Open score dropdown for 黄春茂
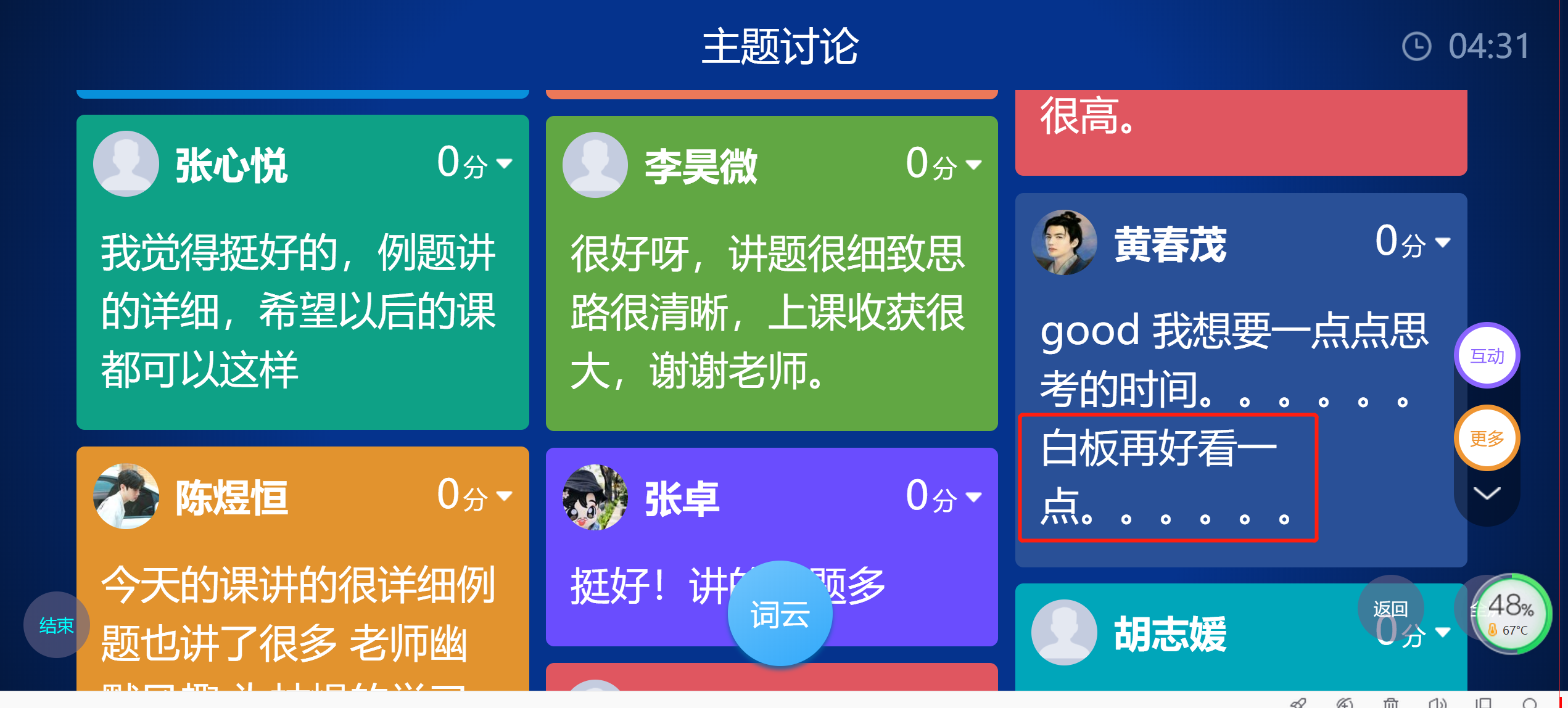The image size is (1568, 708). tap(1442, 242)
